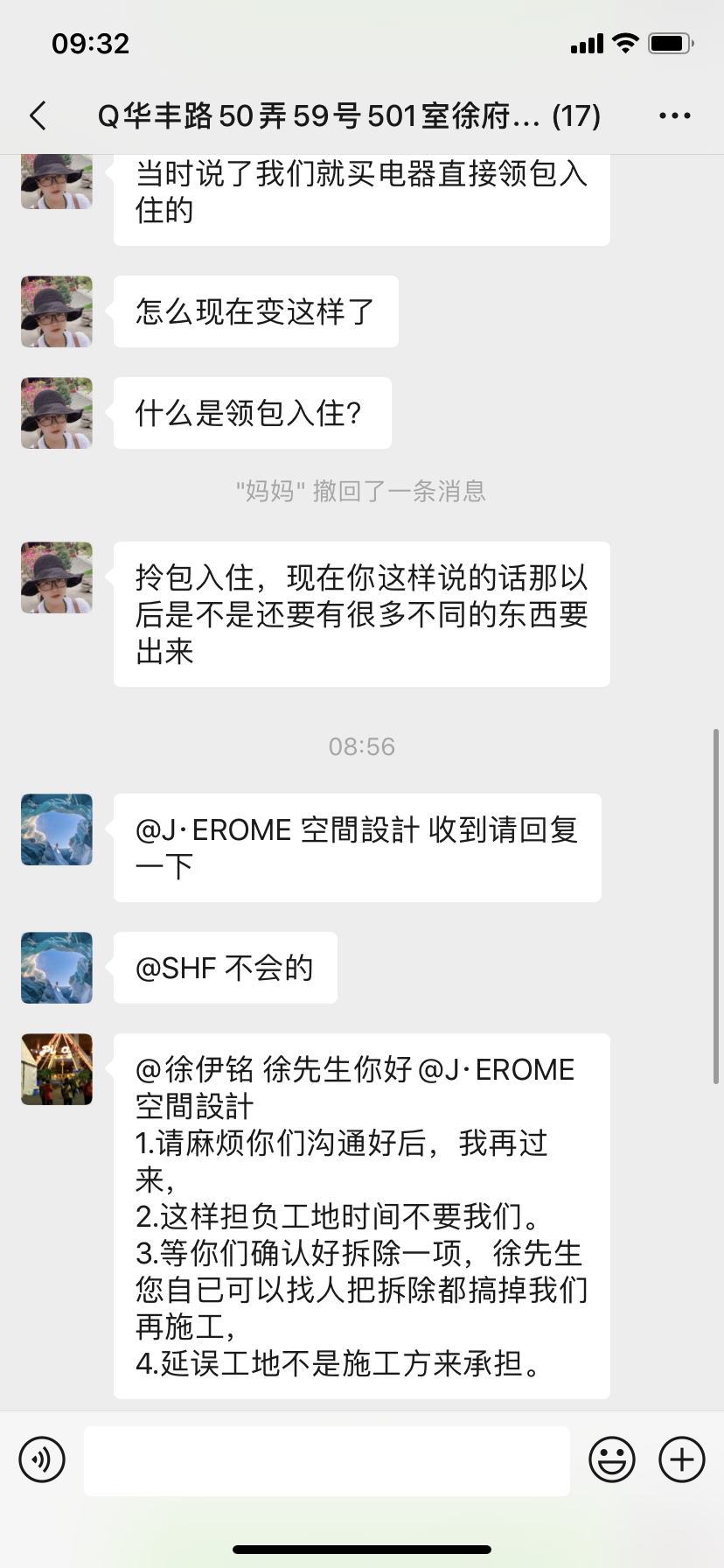Tap the message text field
Viewport: 724px width, 1568px height.
[x=327, y=1460]
